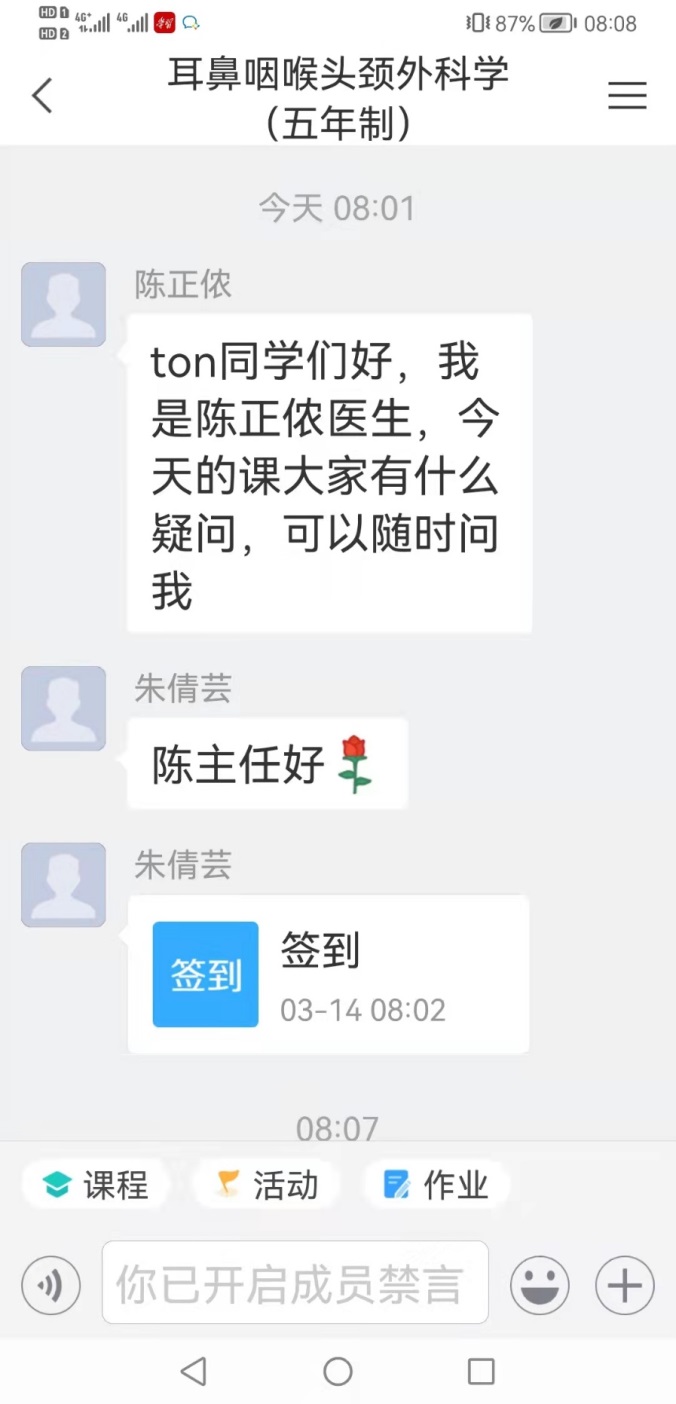Open the emoji picker
This screenshot has width=676, height=1404.
[x=540, y=1285]
